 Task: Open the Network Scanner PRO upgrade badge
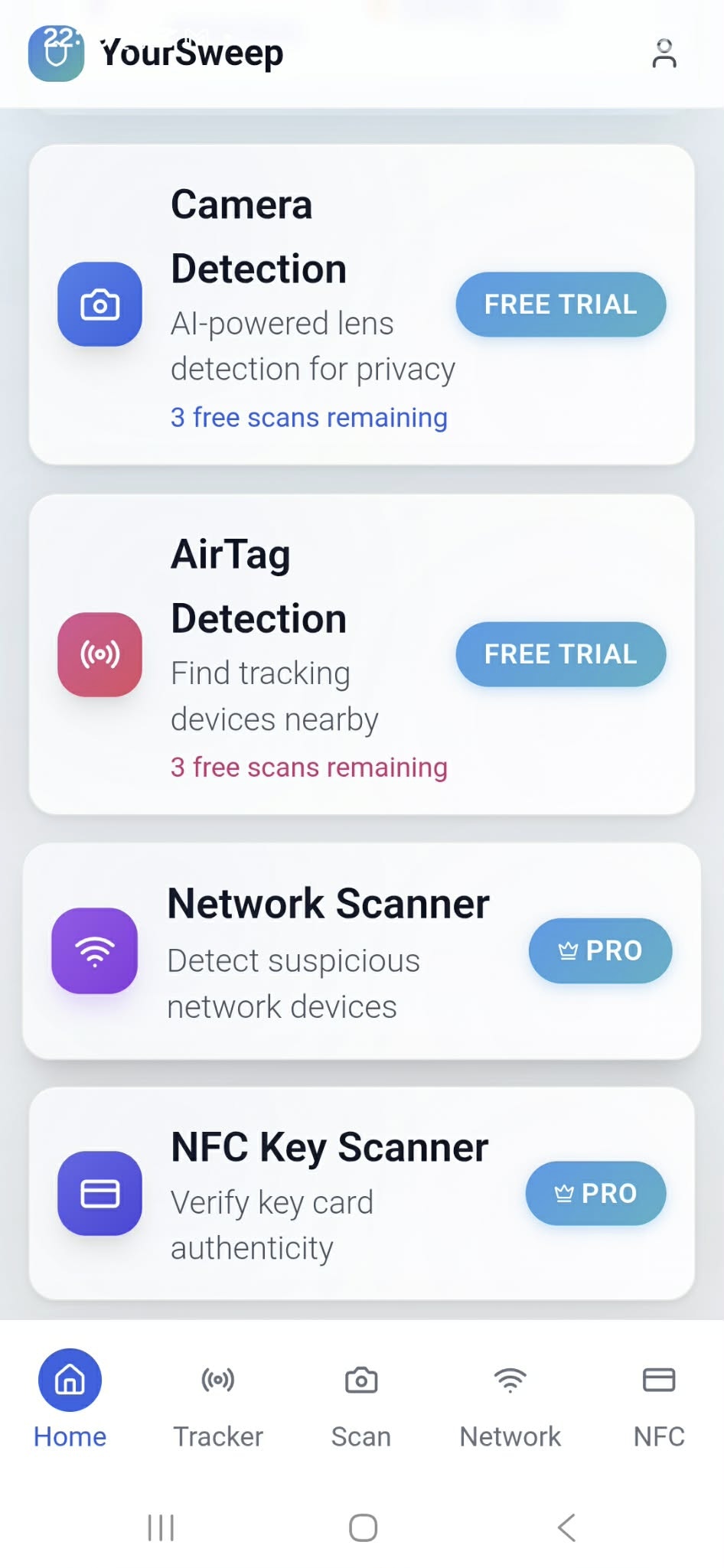[x=600, y=950]
